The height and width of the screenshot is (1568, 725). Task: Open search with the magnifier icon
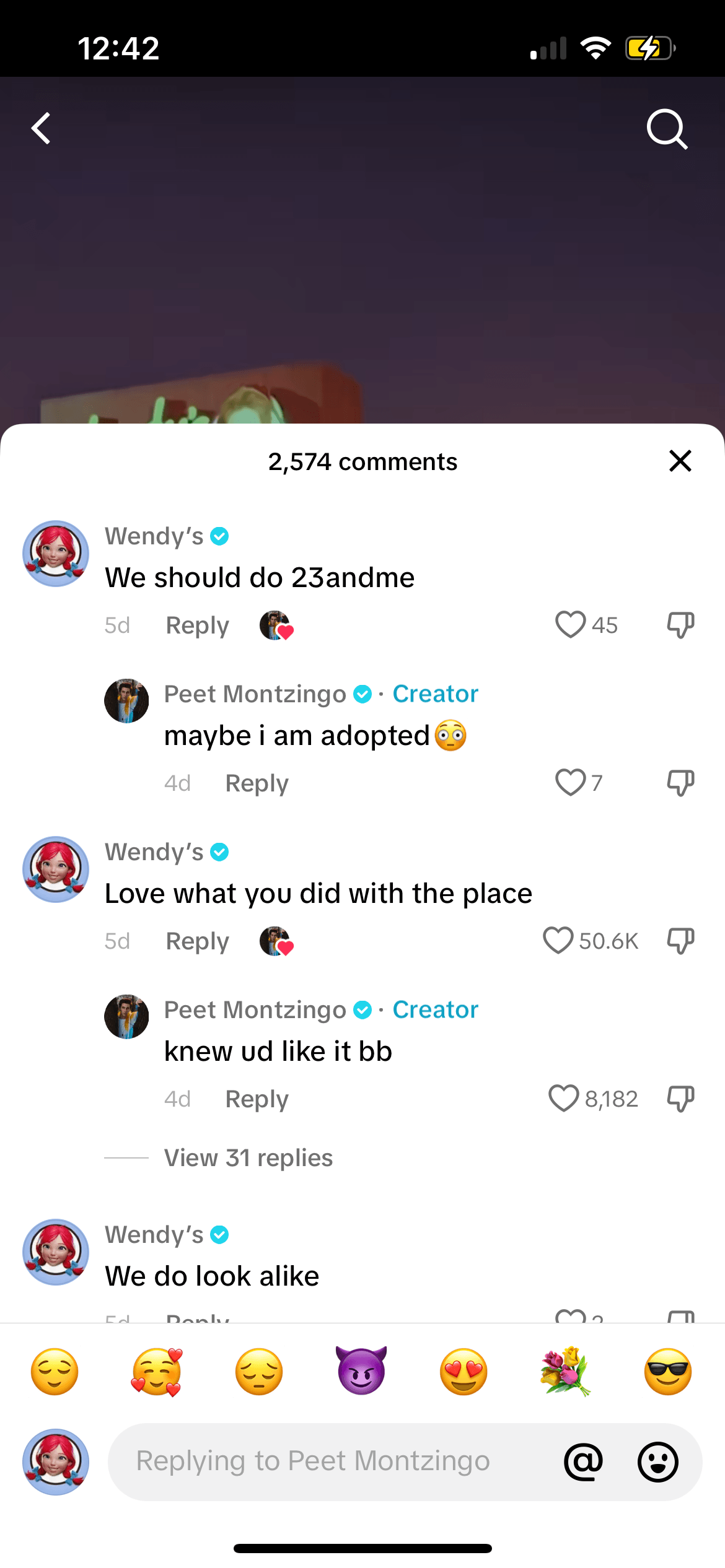point(667,129)
